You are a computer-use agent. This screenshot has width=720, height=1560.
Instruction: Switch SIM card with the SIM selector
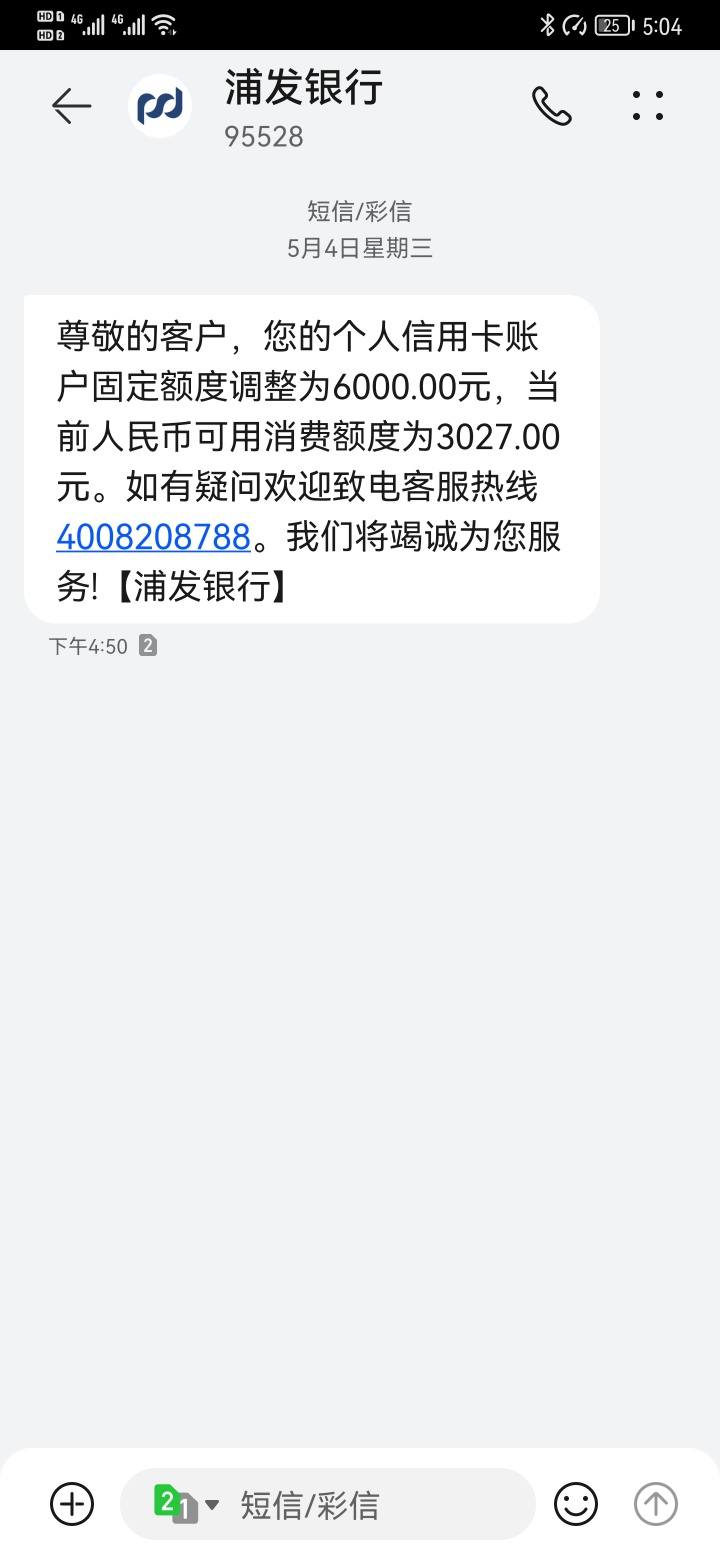[x=186, y=1504]
